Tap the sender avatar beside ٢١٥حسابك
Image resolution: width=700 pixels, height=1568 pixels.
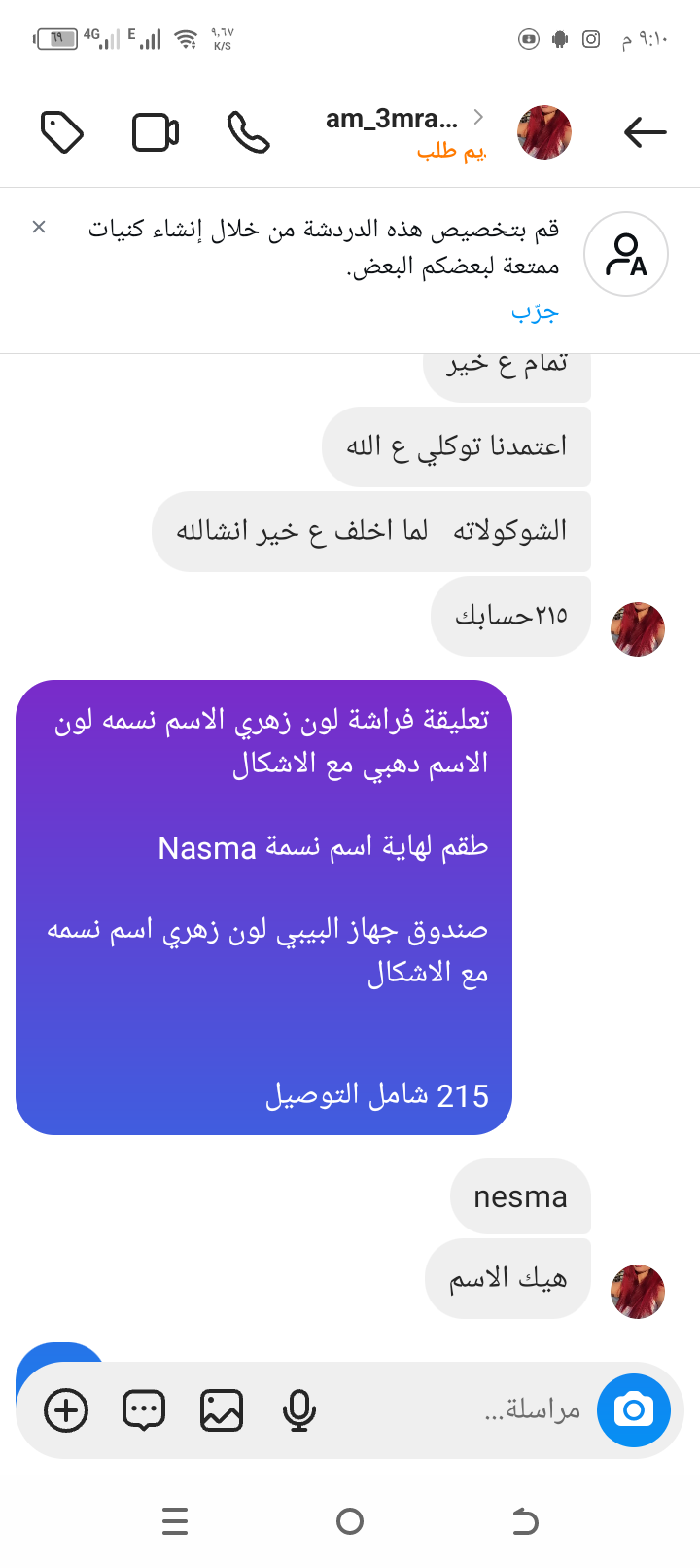(638, 629)
